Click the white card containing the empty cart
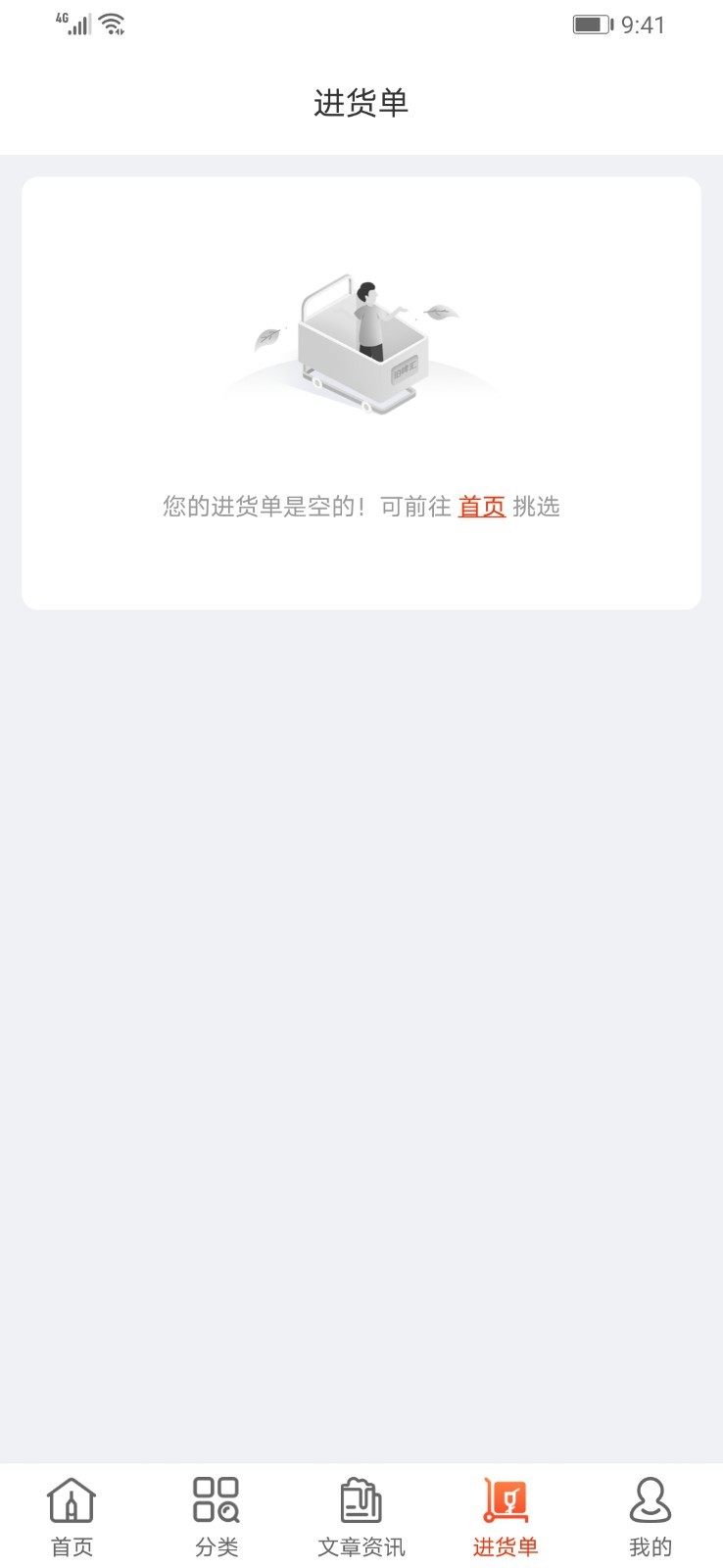 tap(361, 392)
